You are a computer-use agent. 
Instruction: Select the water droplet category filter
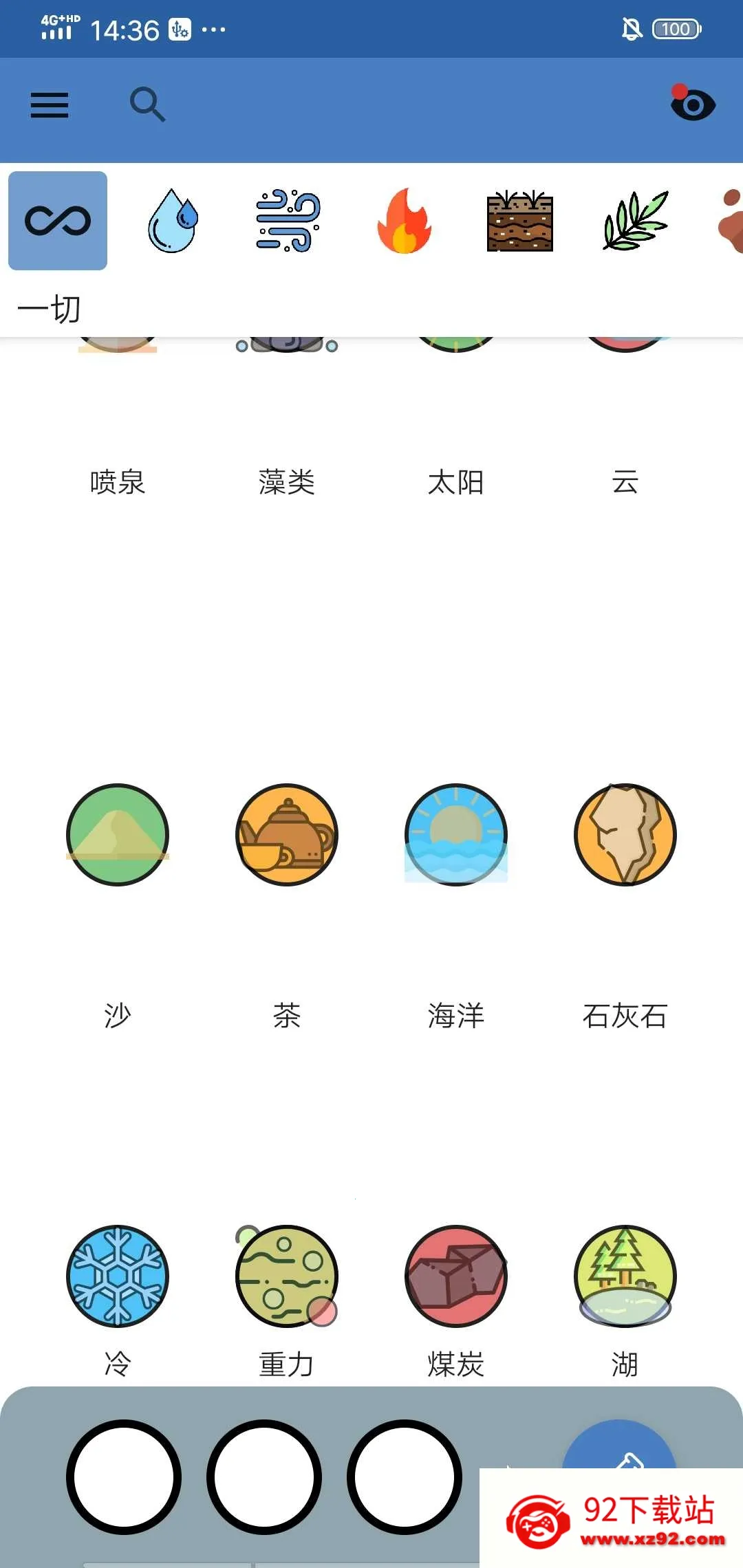(171, 221)
